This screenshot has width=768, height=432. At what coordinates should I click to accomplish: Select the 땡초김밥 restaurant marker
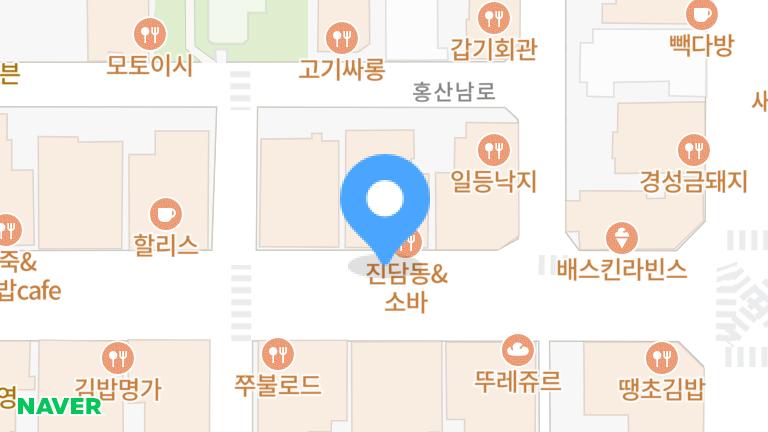coord(660,357)
